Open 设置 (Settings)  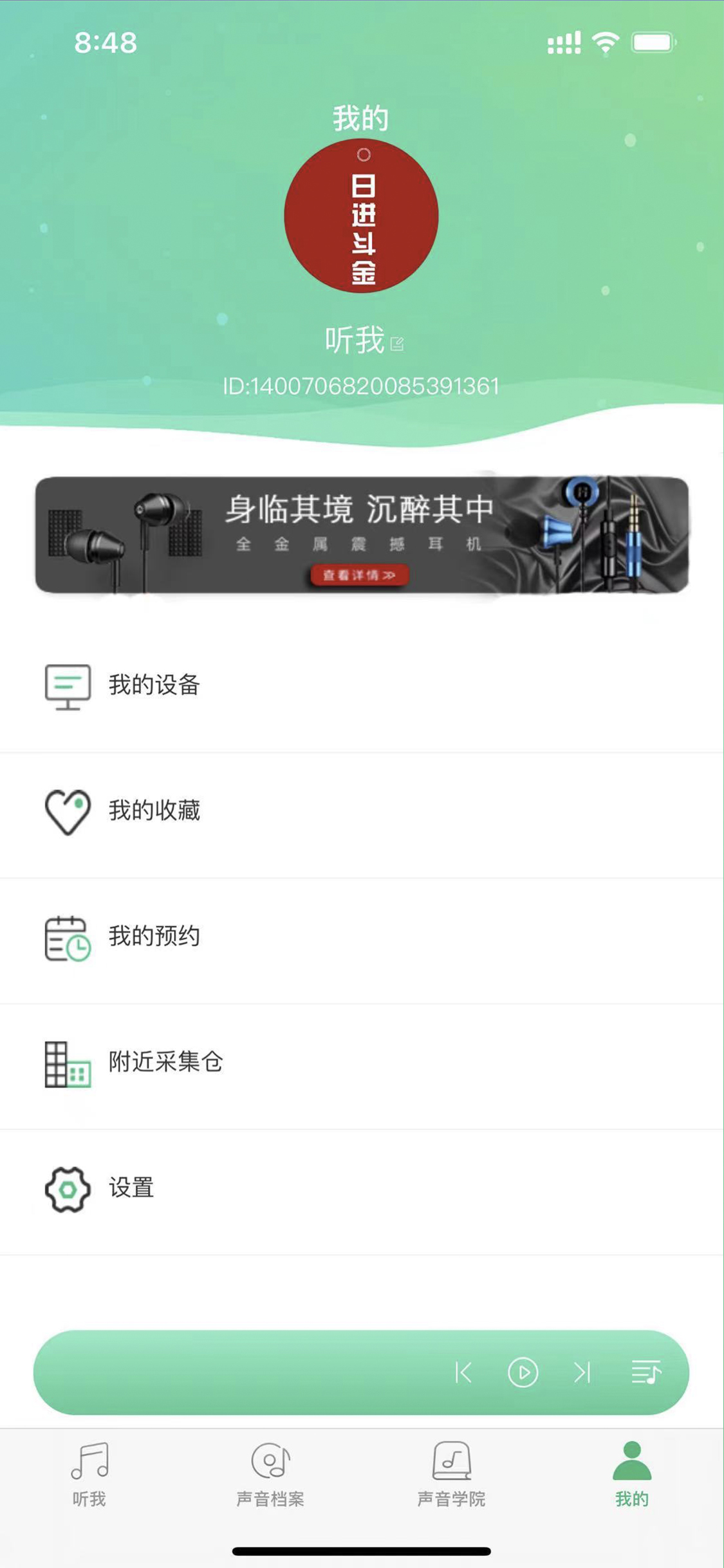click(x=131, y=1188)
